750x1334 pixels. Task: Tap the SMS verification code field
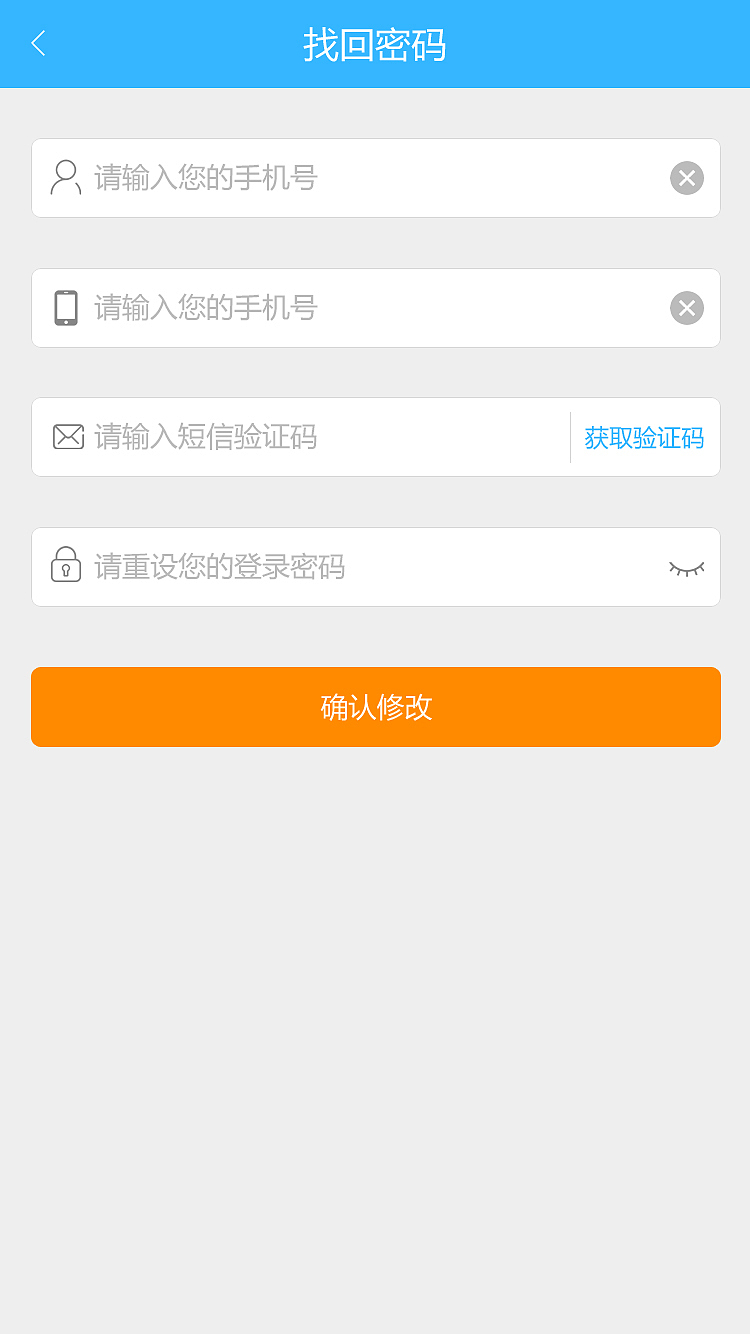coord(320,437)
